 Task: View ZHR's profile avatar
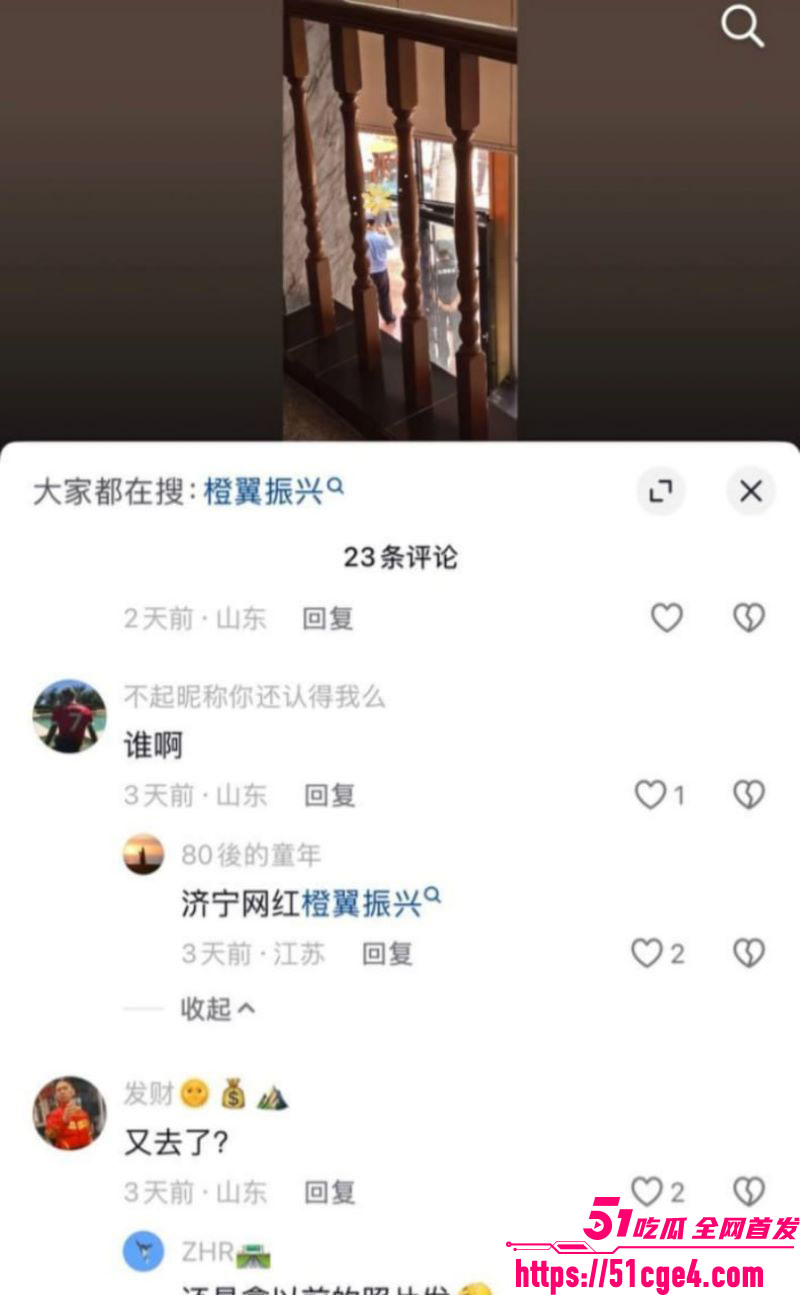coord(143,1251)
